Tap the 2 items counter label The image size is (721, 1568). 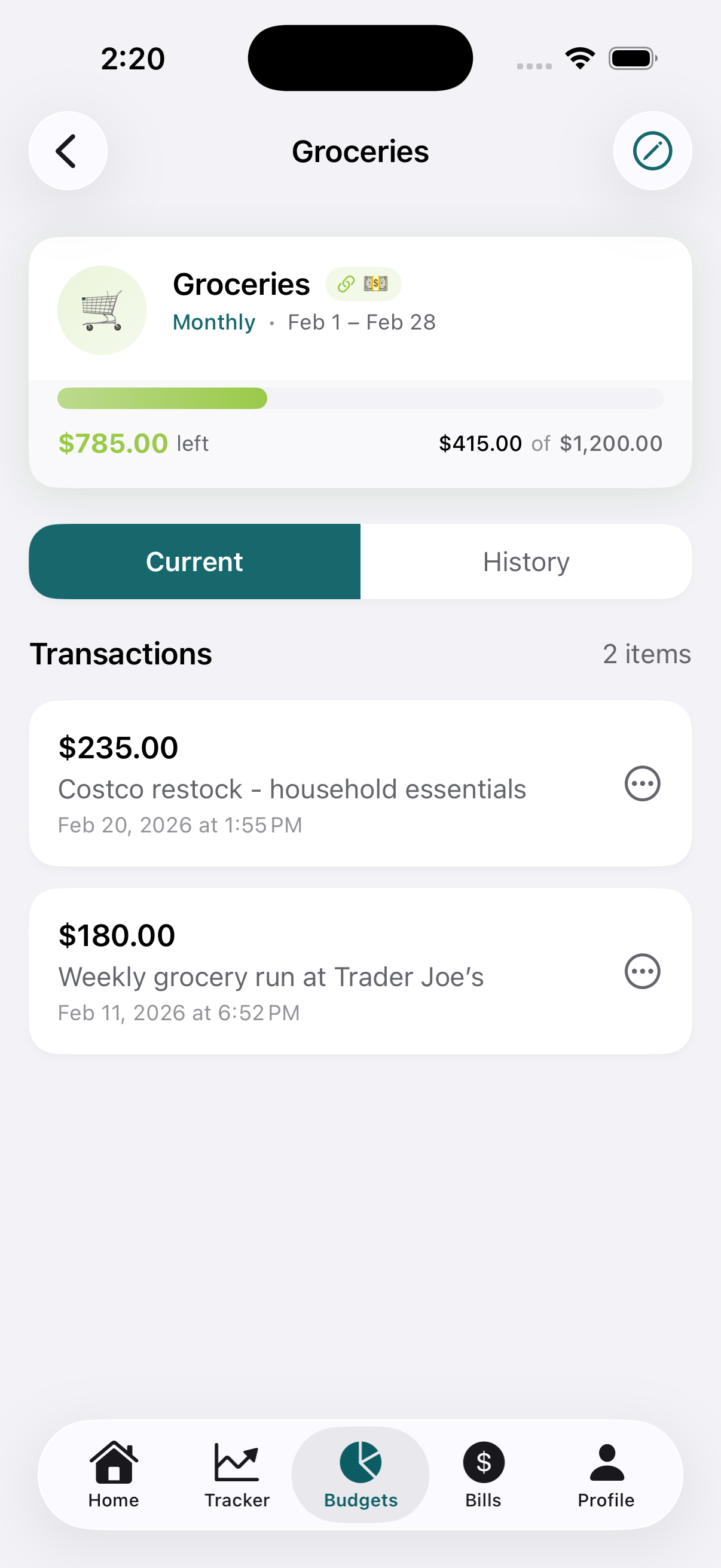646,653
